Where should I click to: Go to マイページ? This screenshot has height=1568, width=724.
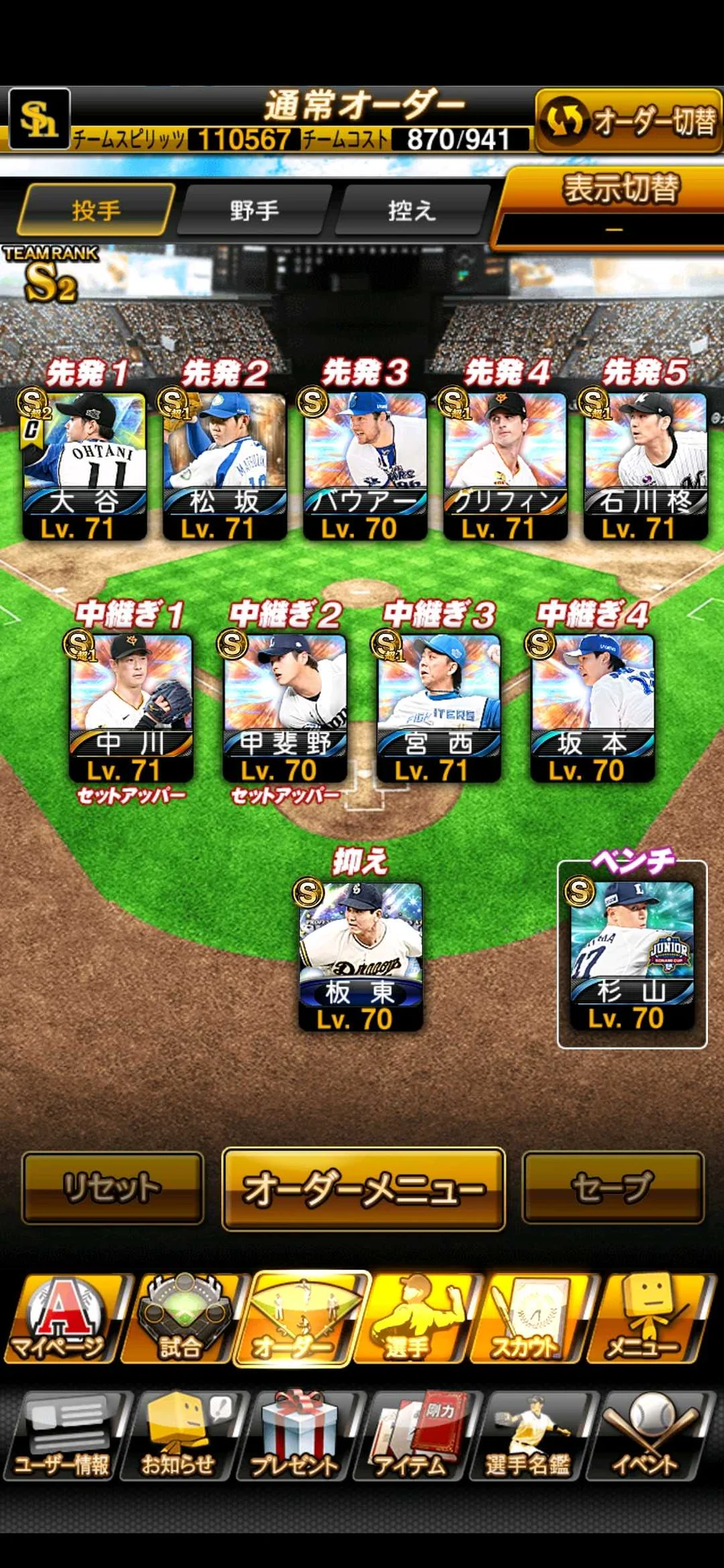click(x=64, y=1320)
